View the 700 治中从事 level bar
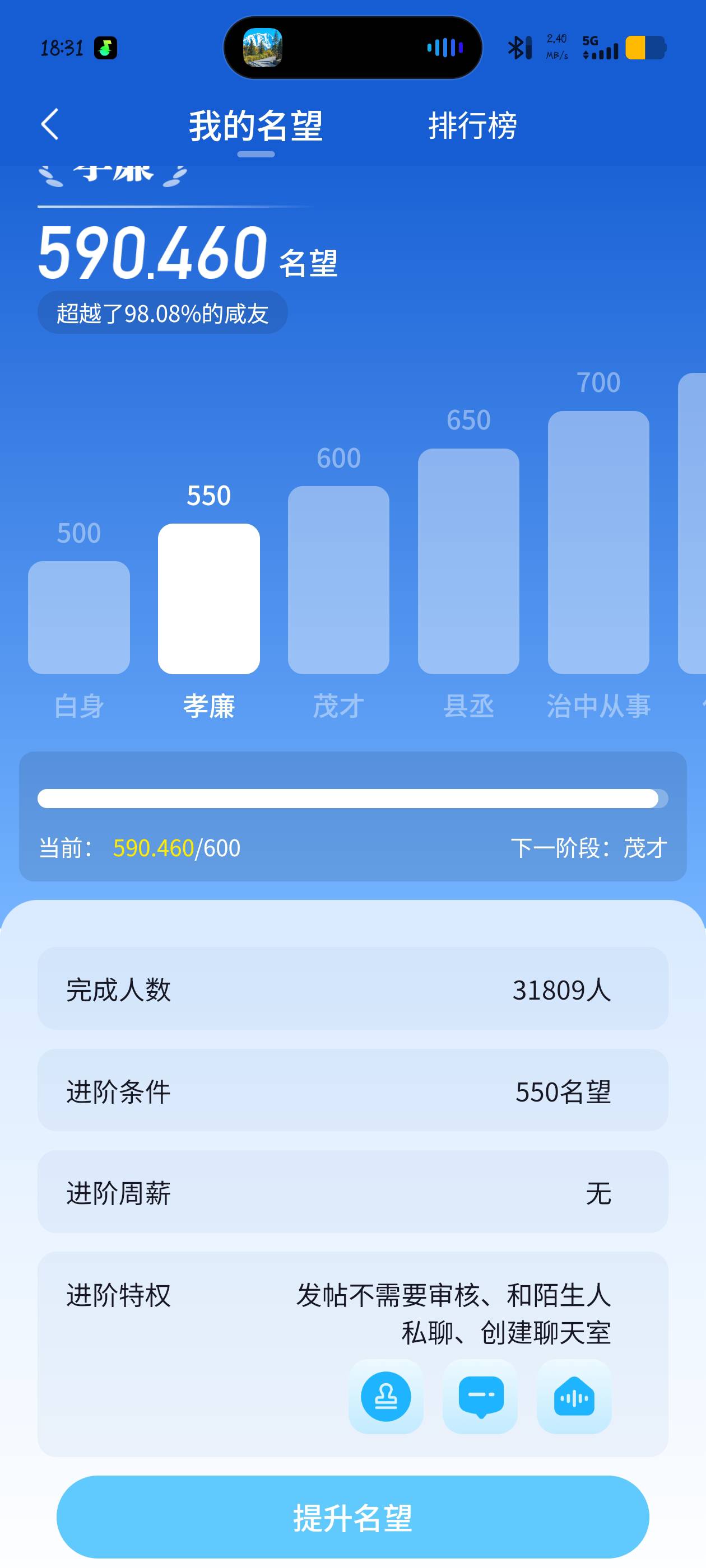The height and width of the screenshot is (1568, 706). coord(598,542)
